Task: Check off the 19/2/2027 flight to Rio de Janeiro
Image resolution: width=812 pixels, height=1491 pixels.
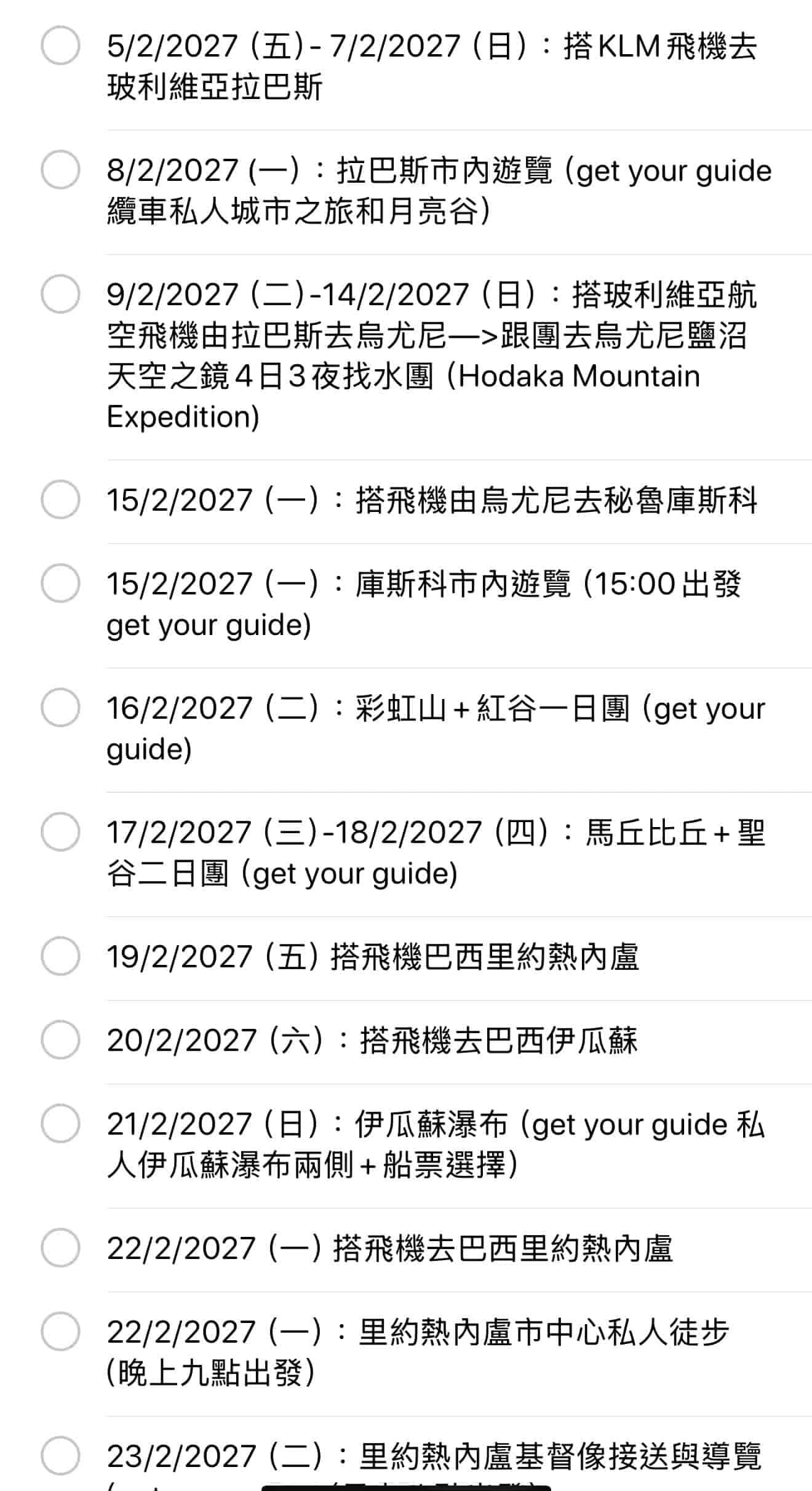Action: [60, 956]
